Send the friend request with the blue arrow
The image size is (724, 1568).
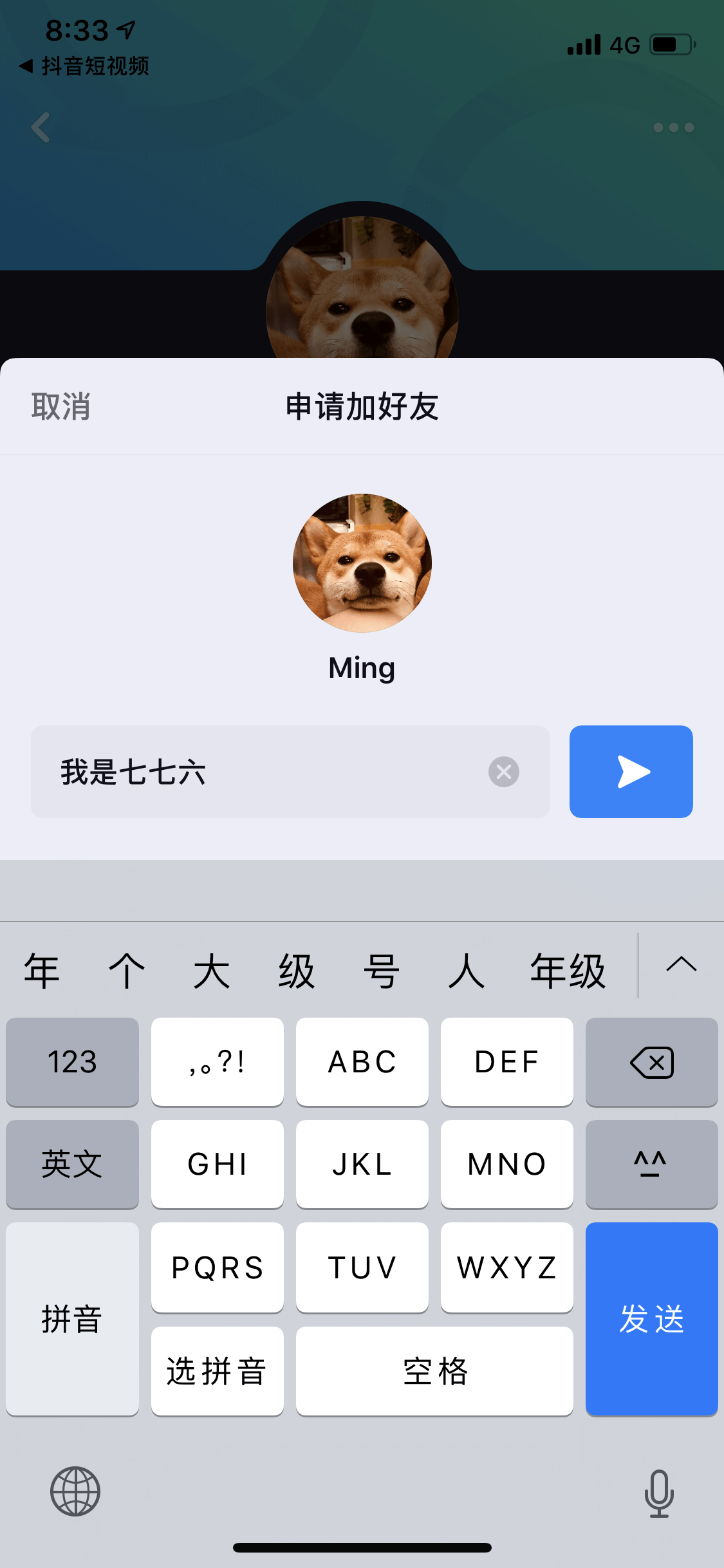click(x=631, y=771)
